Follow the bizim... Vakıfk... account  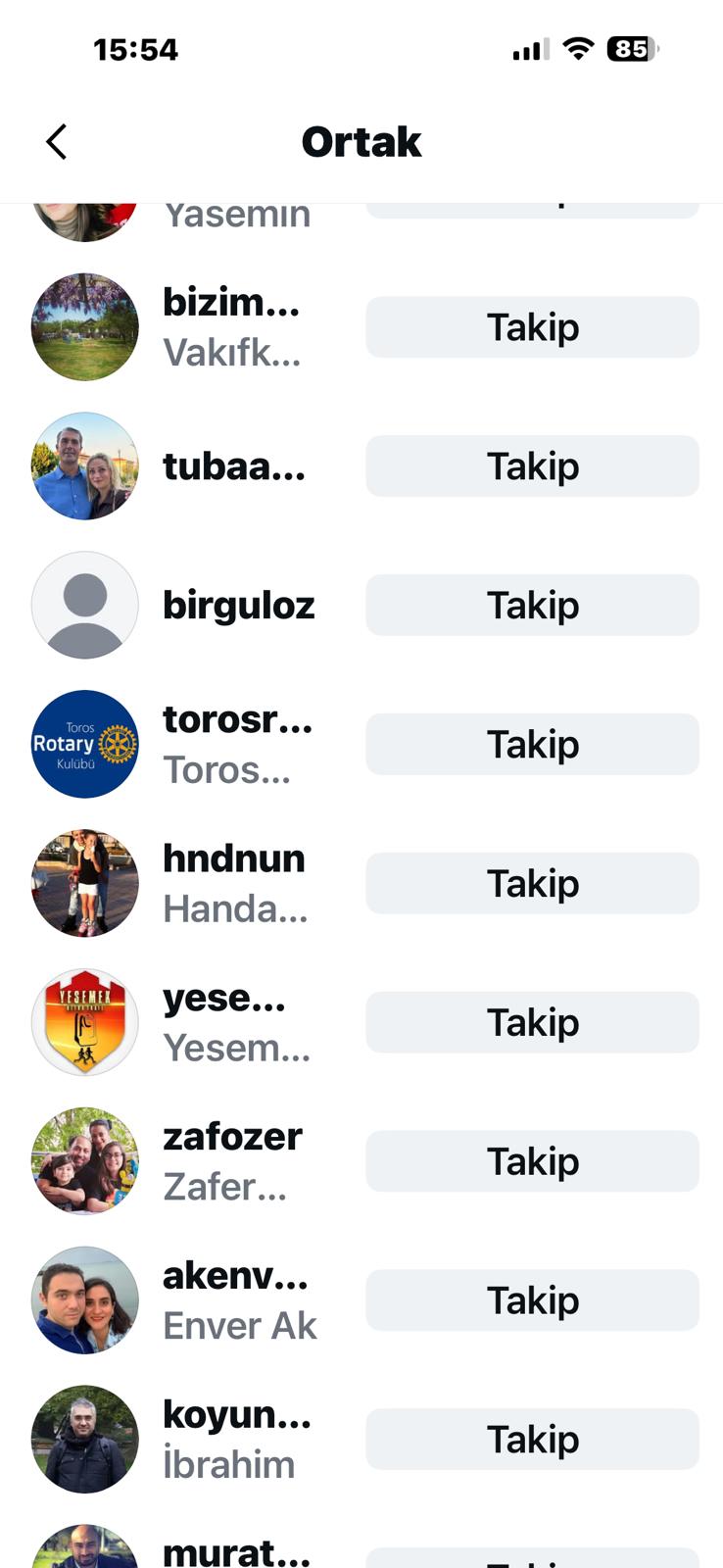point(532,327)
